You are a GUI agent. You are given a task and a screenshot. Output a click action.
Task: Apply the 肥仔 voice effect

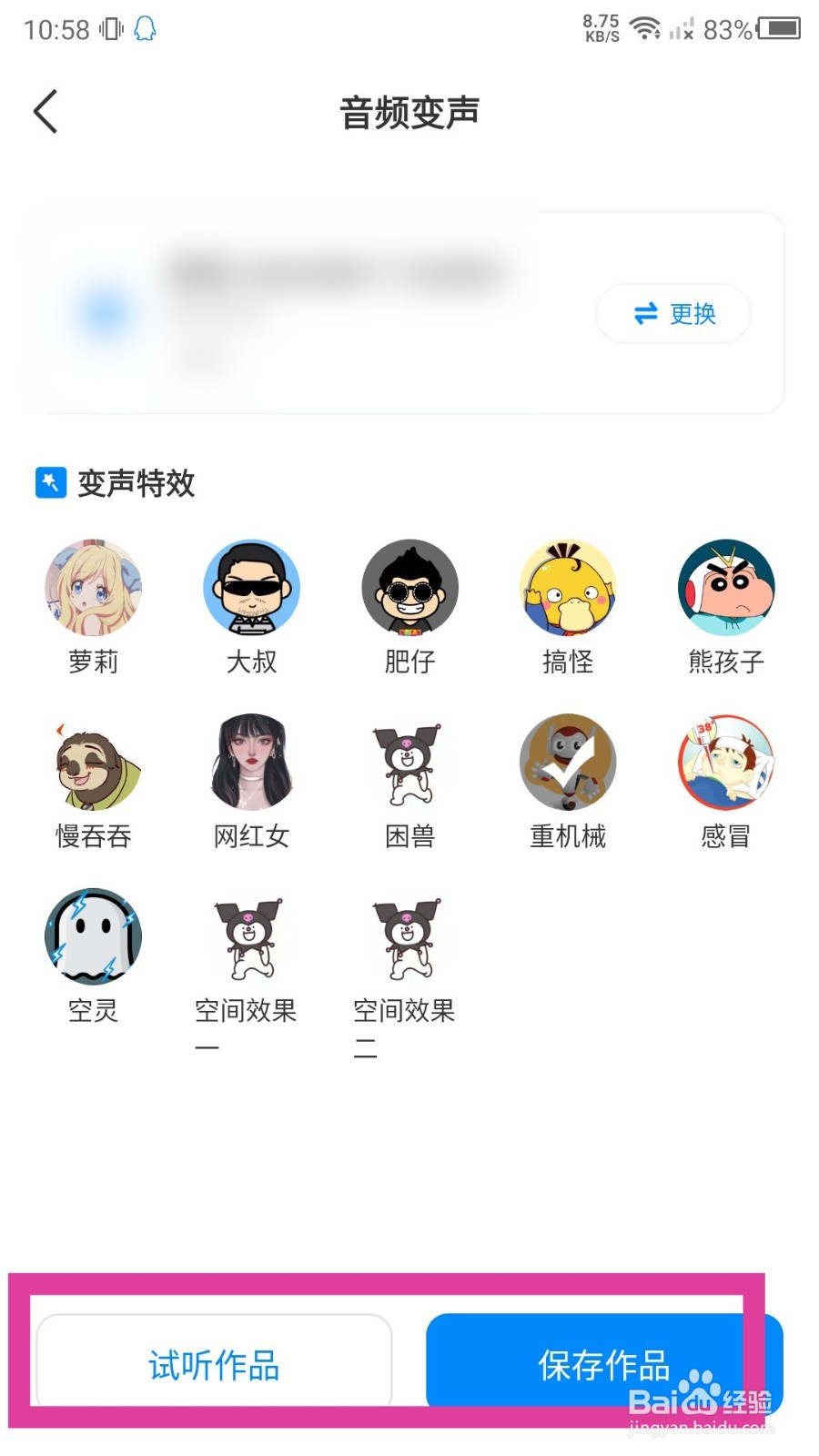tap(409, 587)
